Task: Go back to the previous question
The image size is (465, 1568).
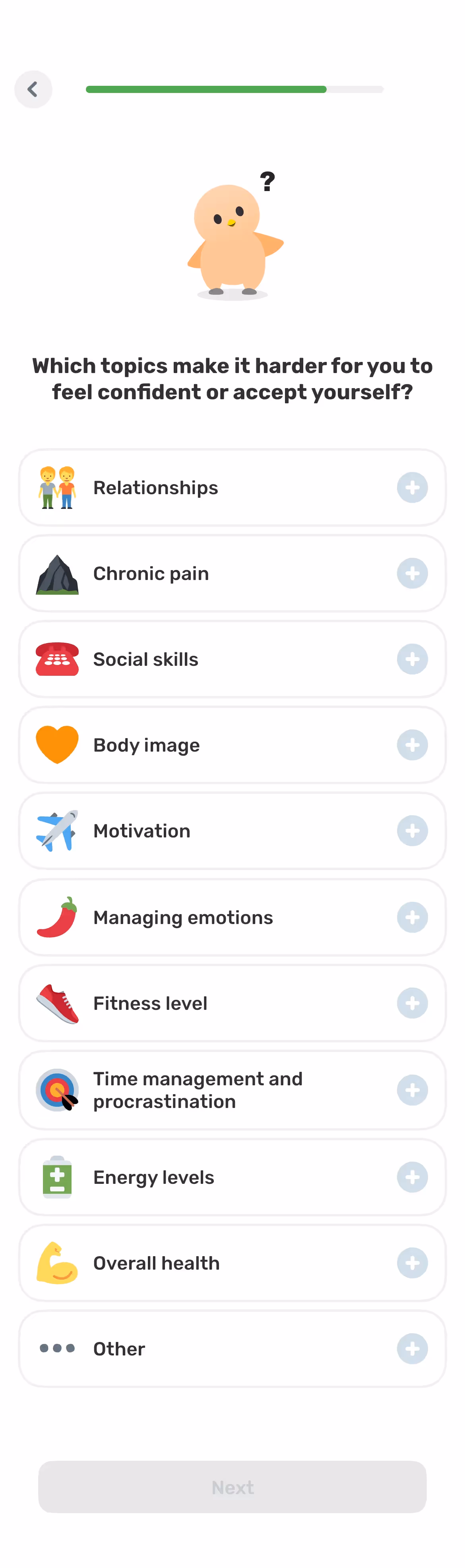Action: 33,89
